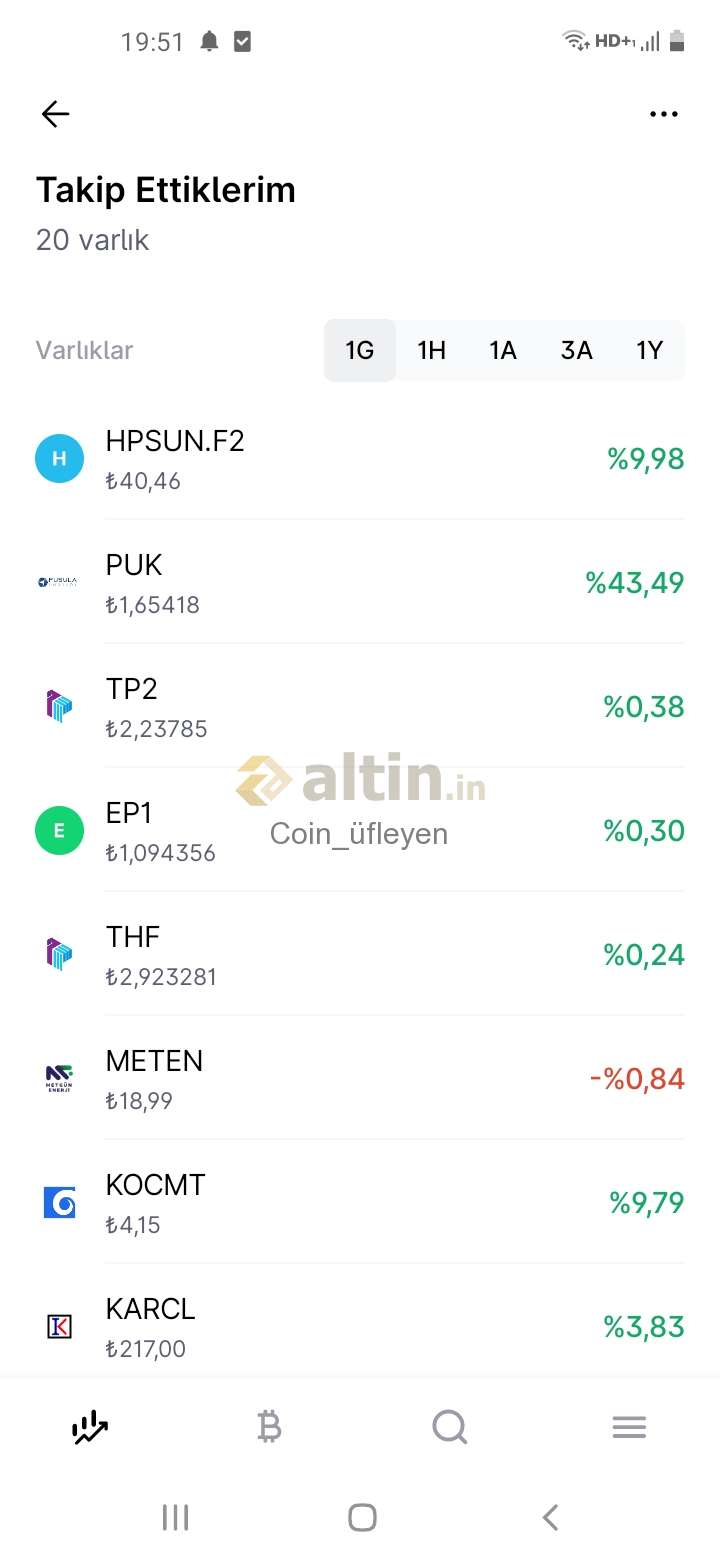Open the three-dot overflow menu
Viewport: 720px width, 1560px height.
664,114
